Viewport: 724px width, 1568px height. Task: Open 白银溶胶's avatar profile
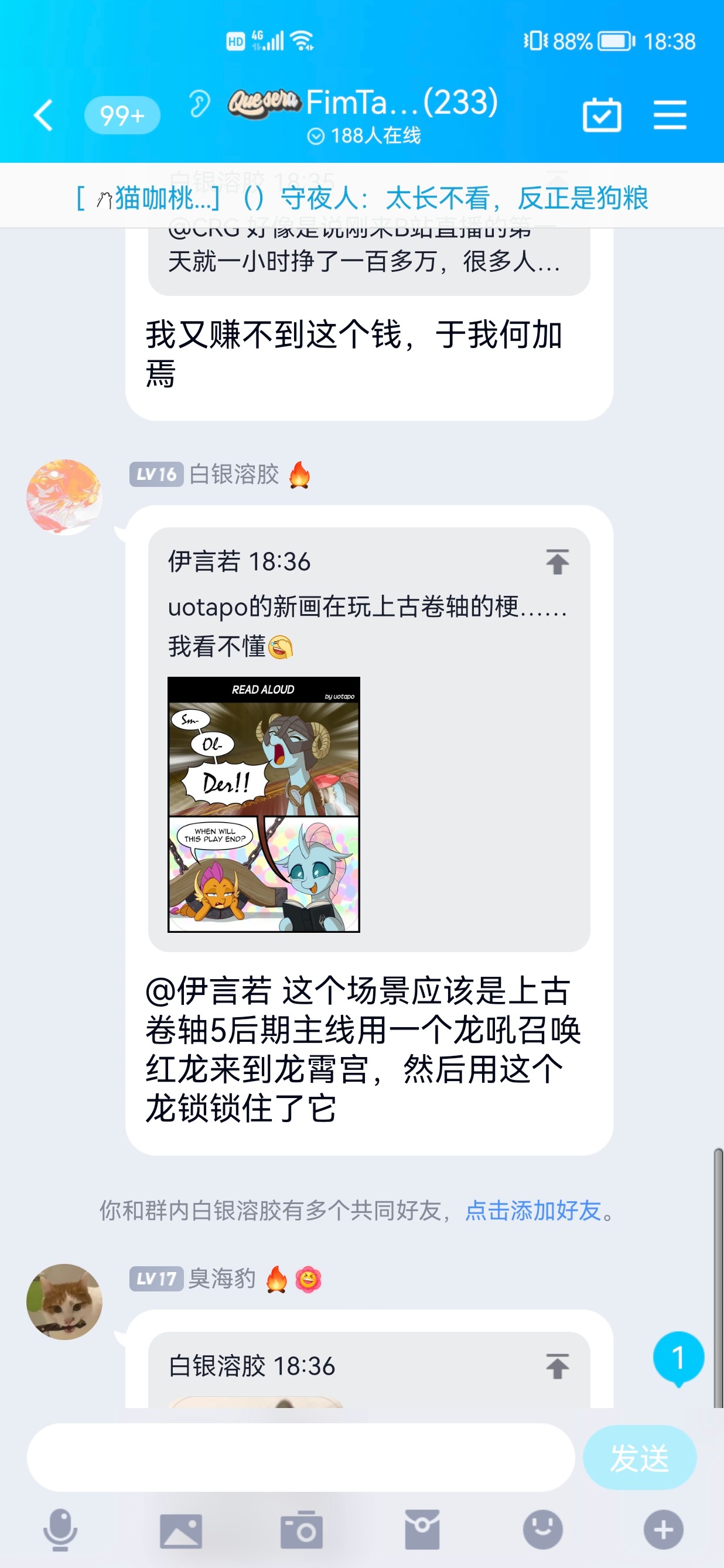point(64,497)
